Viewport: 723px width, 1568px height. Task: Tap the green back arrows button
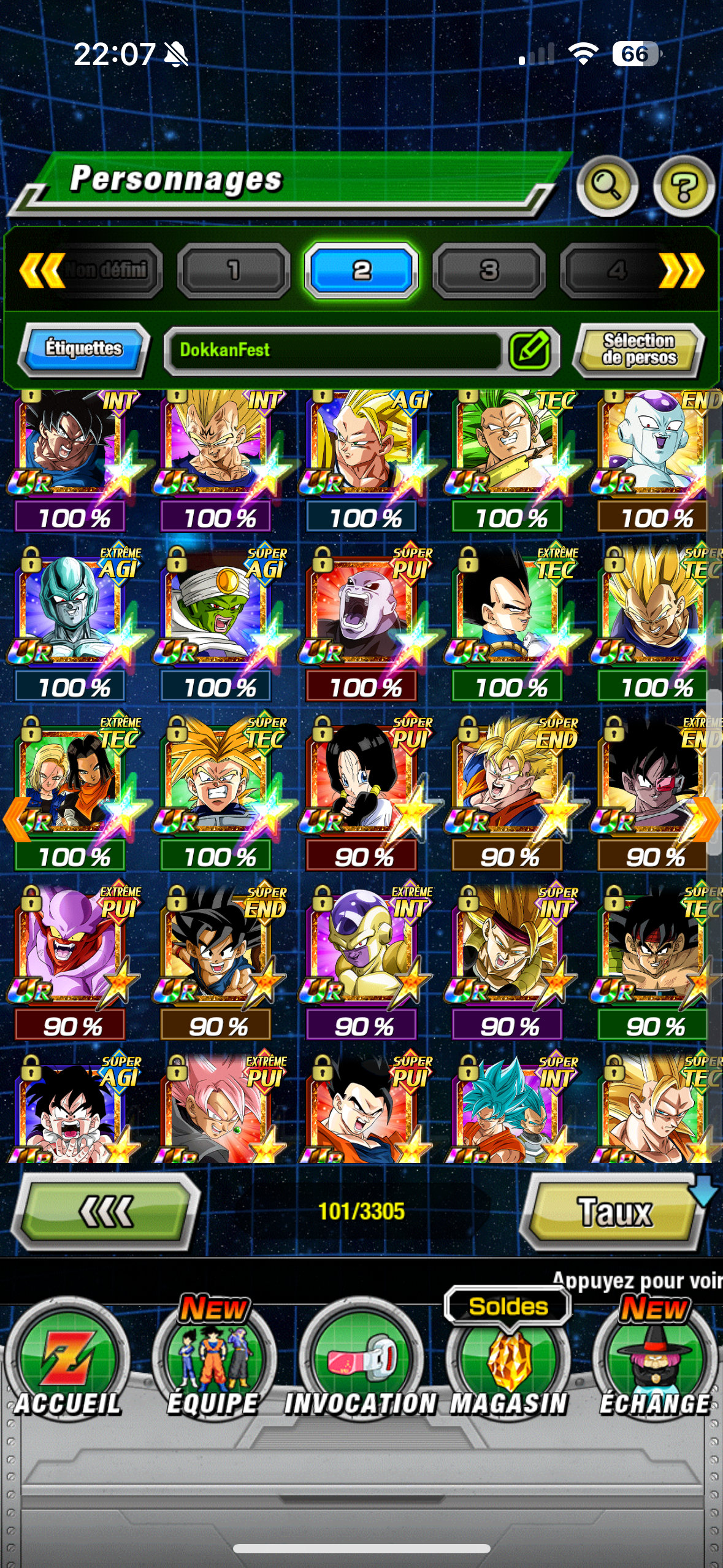107,1212
